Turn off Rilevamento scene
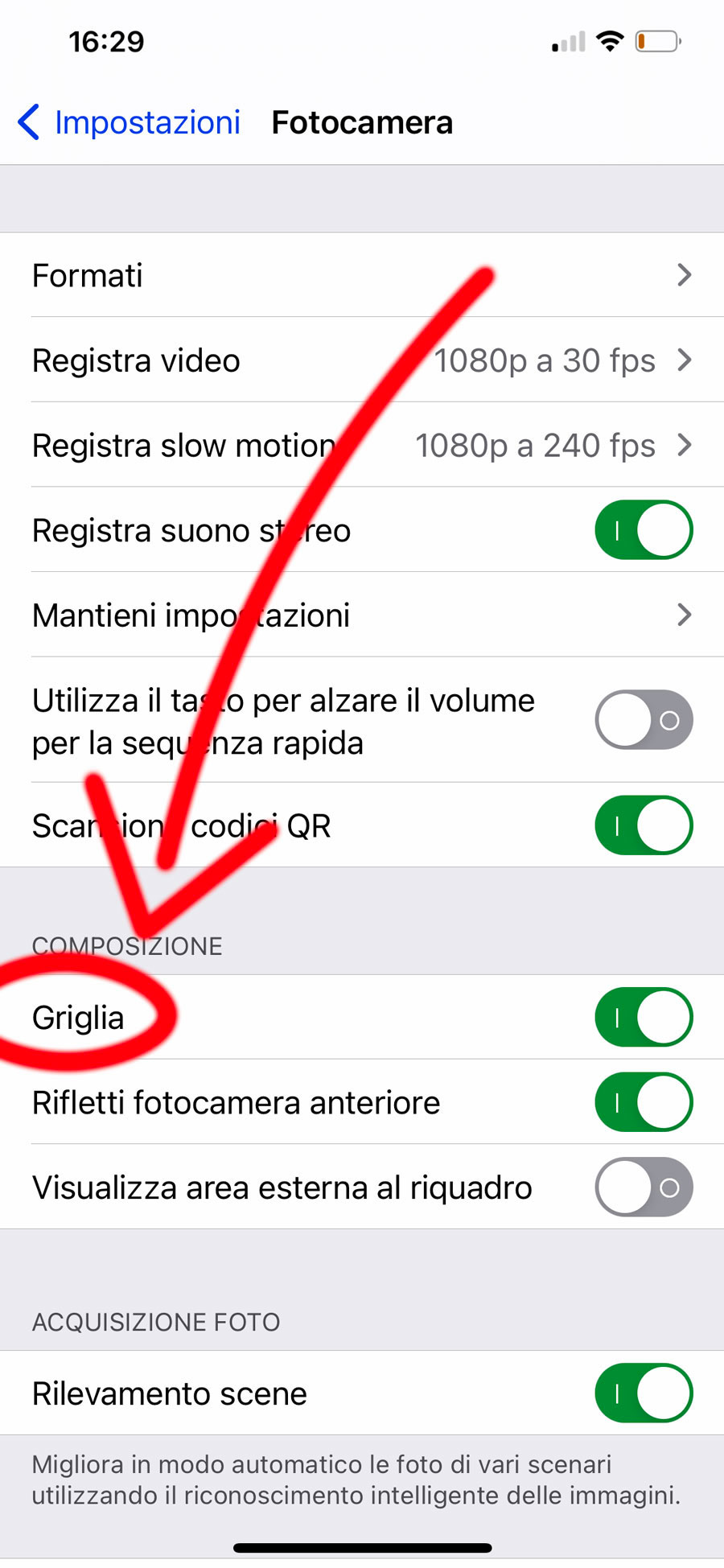 click(643, 1393)
